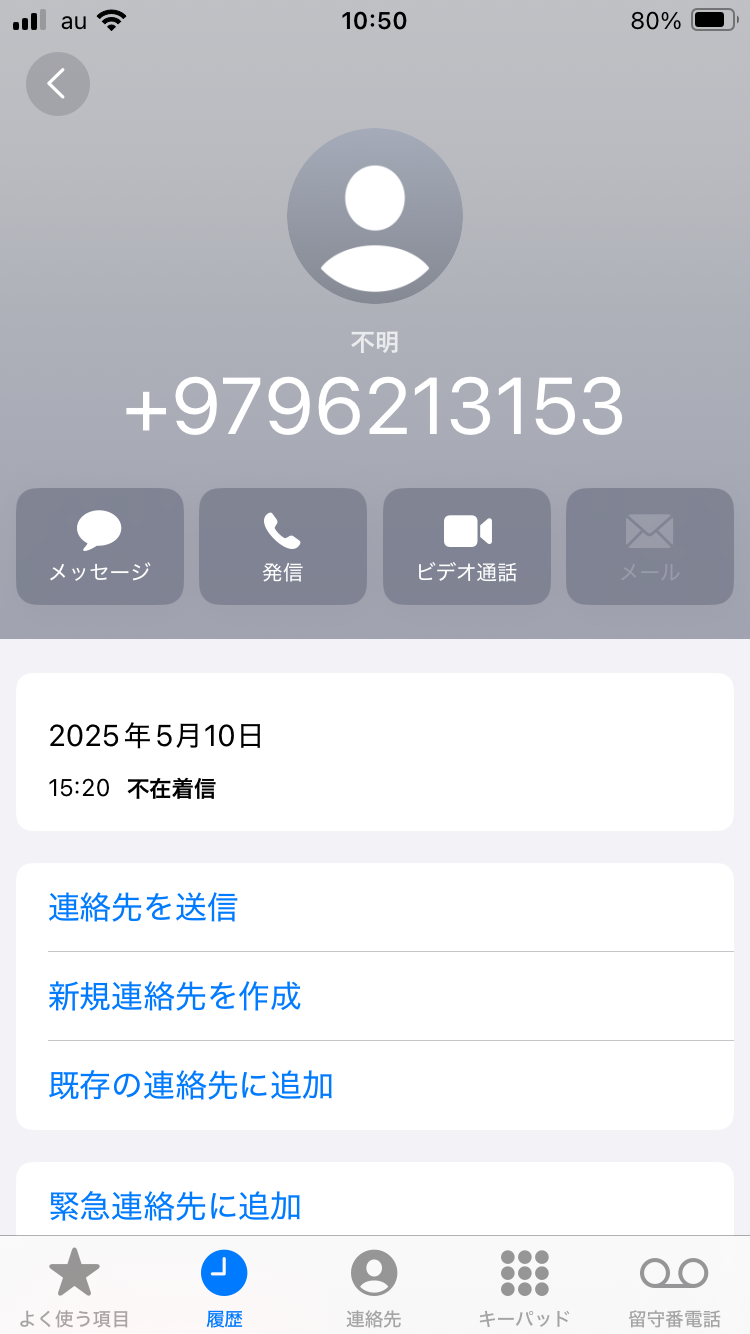
Task: Tap the メッセージ button
Action: tap(100, 546)
